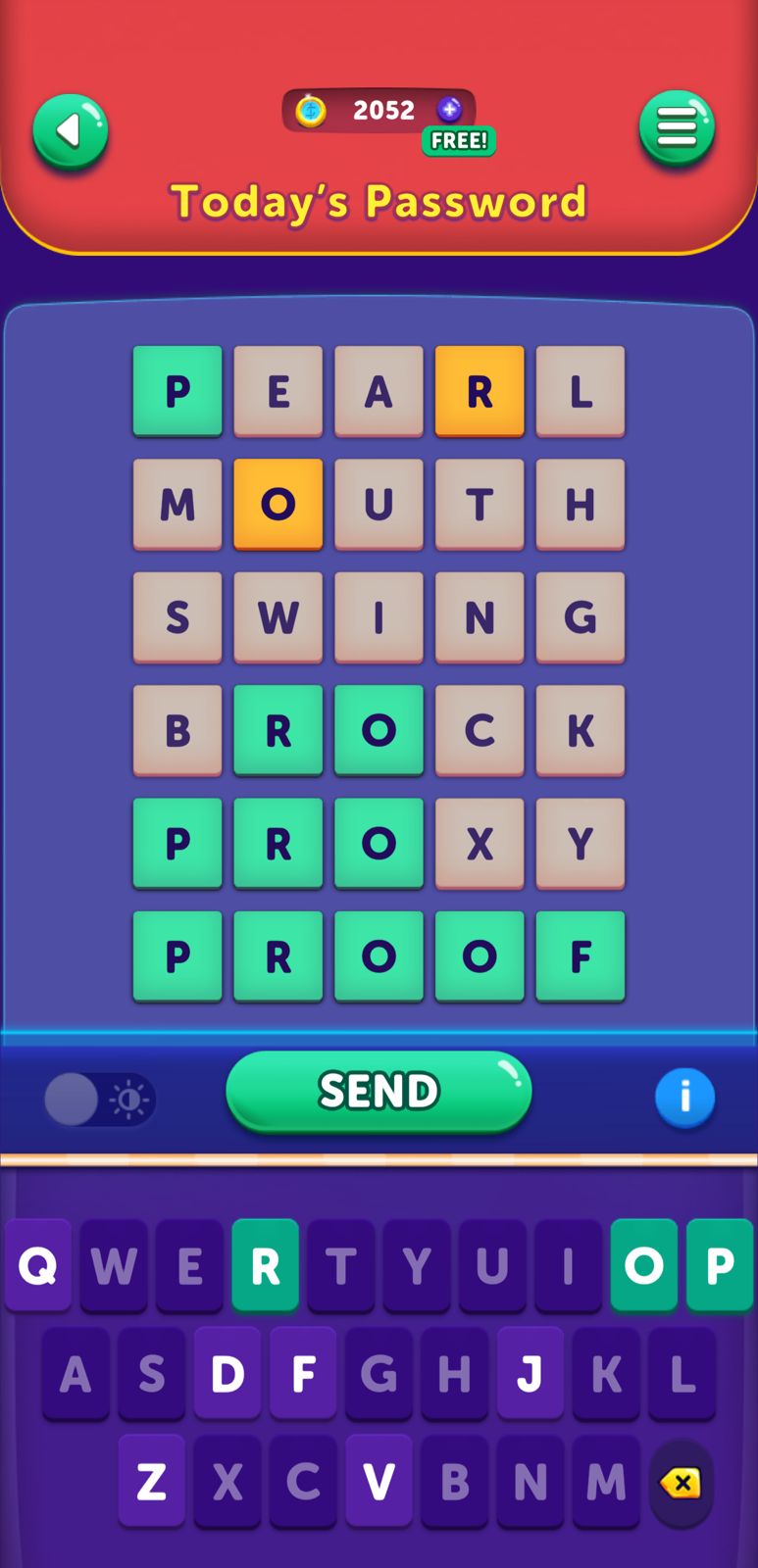Type the letter Q on keyboard

click(38, 1266)
